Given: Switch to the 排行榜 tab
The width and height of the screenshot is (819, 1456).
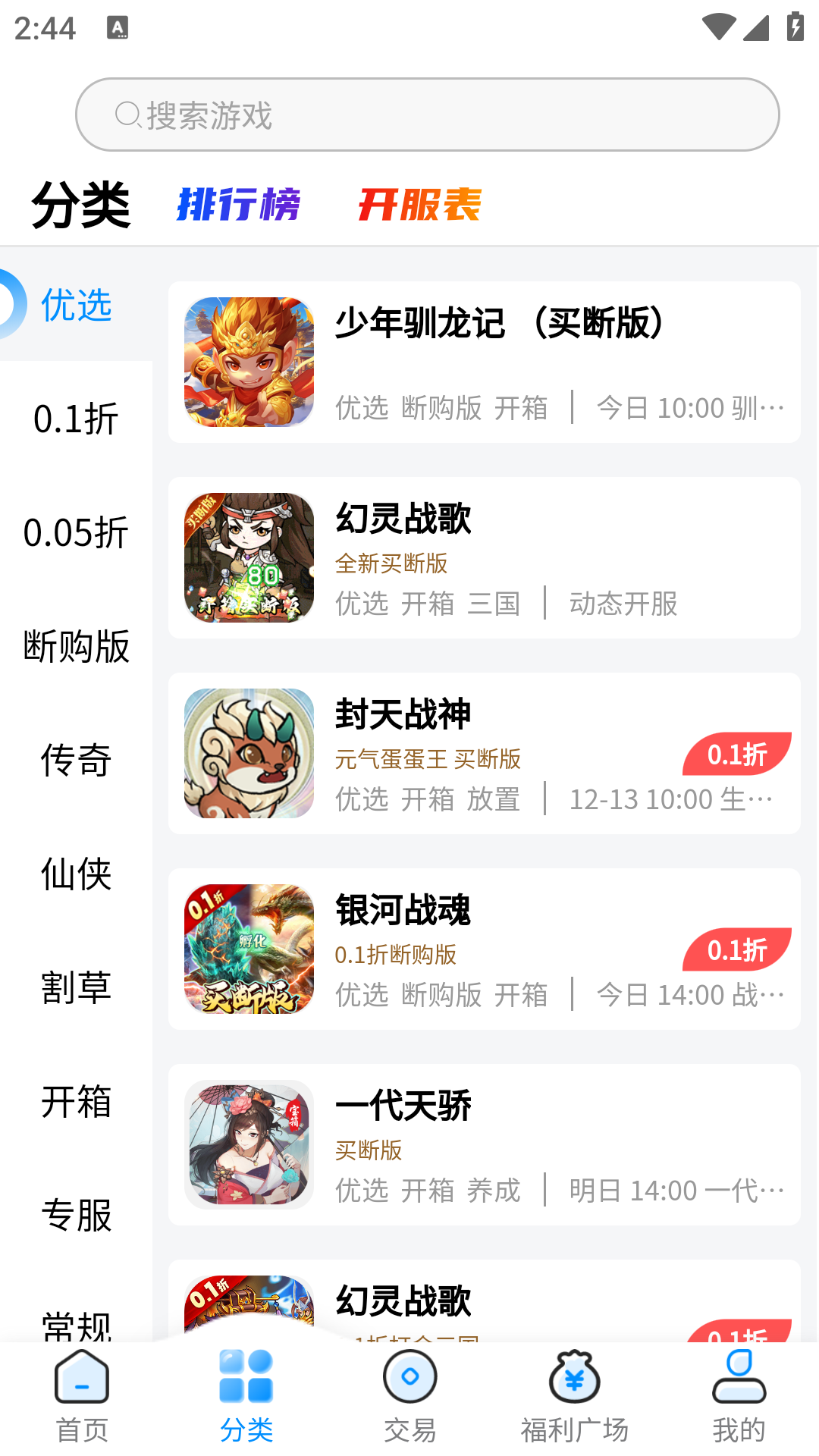Looking at the screenshot, I should pos(240,204).
